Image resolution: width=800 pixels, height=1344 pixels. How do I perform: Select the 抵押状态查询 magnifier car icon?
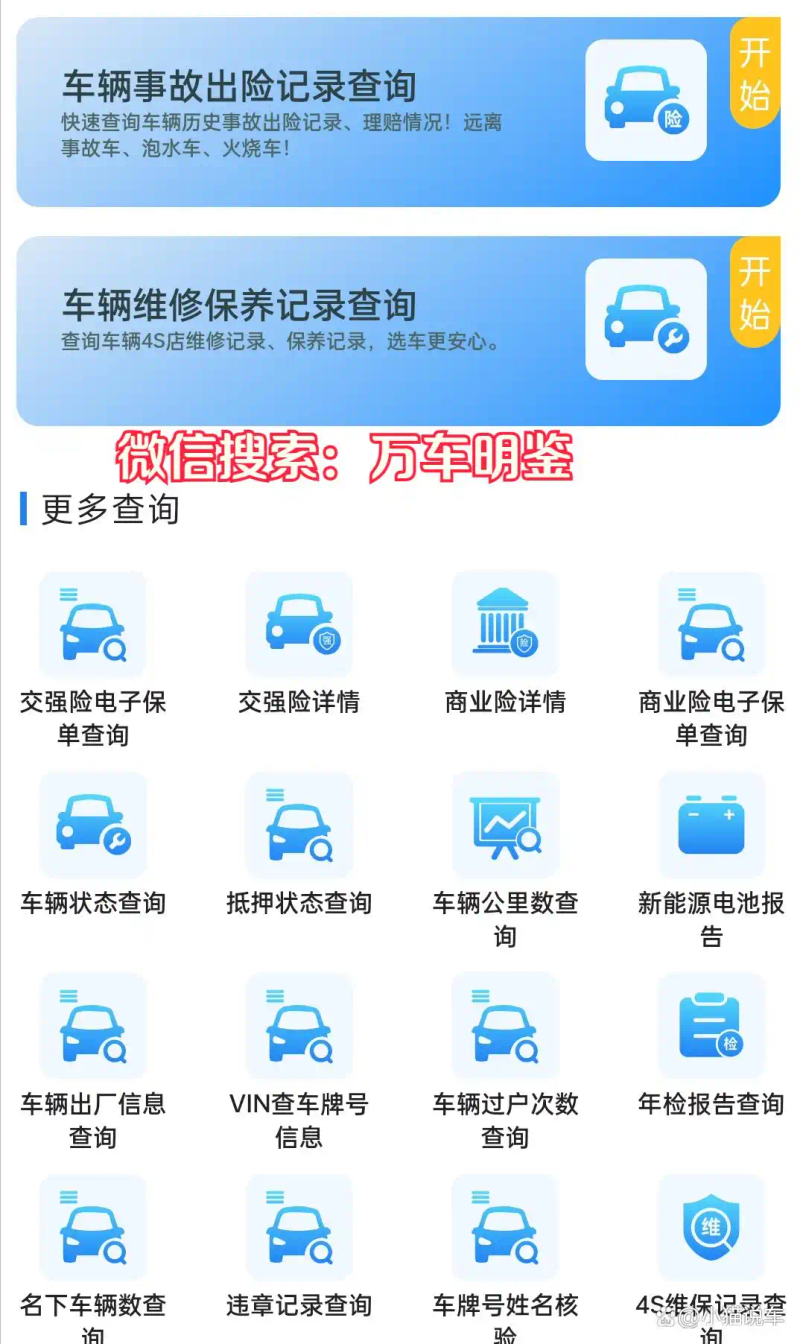click(x=298, y=825)
